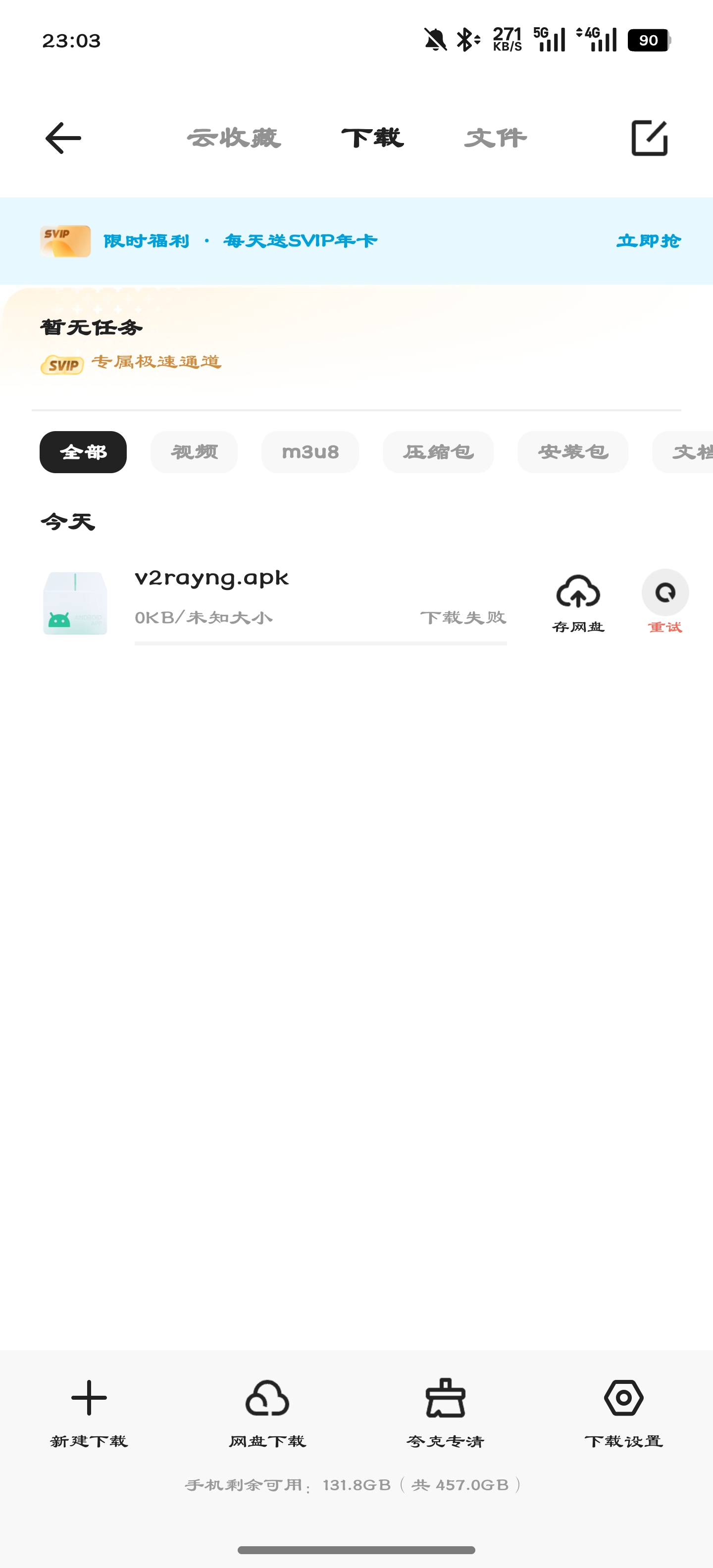Viewport: 713px width, 1568px height.
Task: Open 下载设置
Action: click(623, 1412)
